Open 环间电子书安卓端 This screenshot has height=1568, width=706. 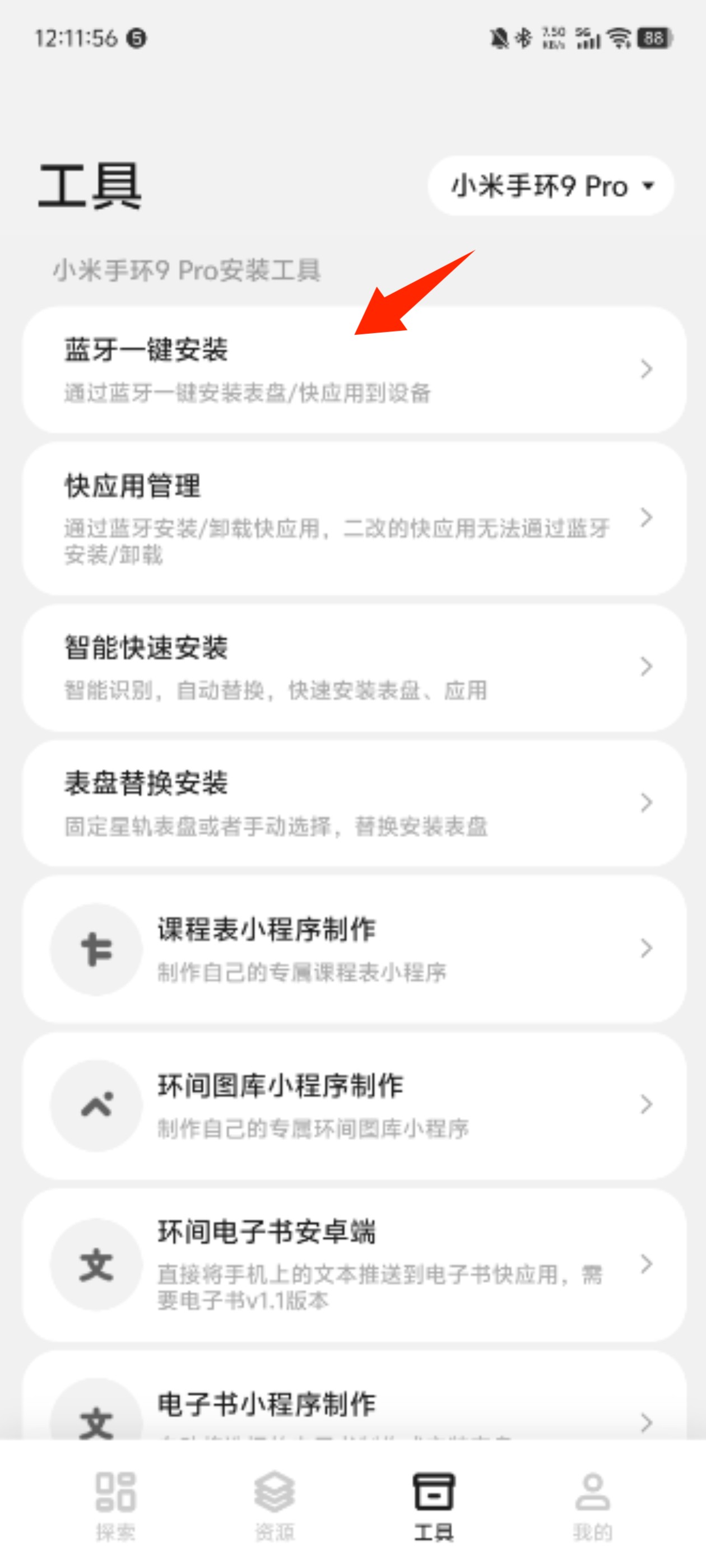point(354,1264)
